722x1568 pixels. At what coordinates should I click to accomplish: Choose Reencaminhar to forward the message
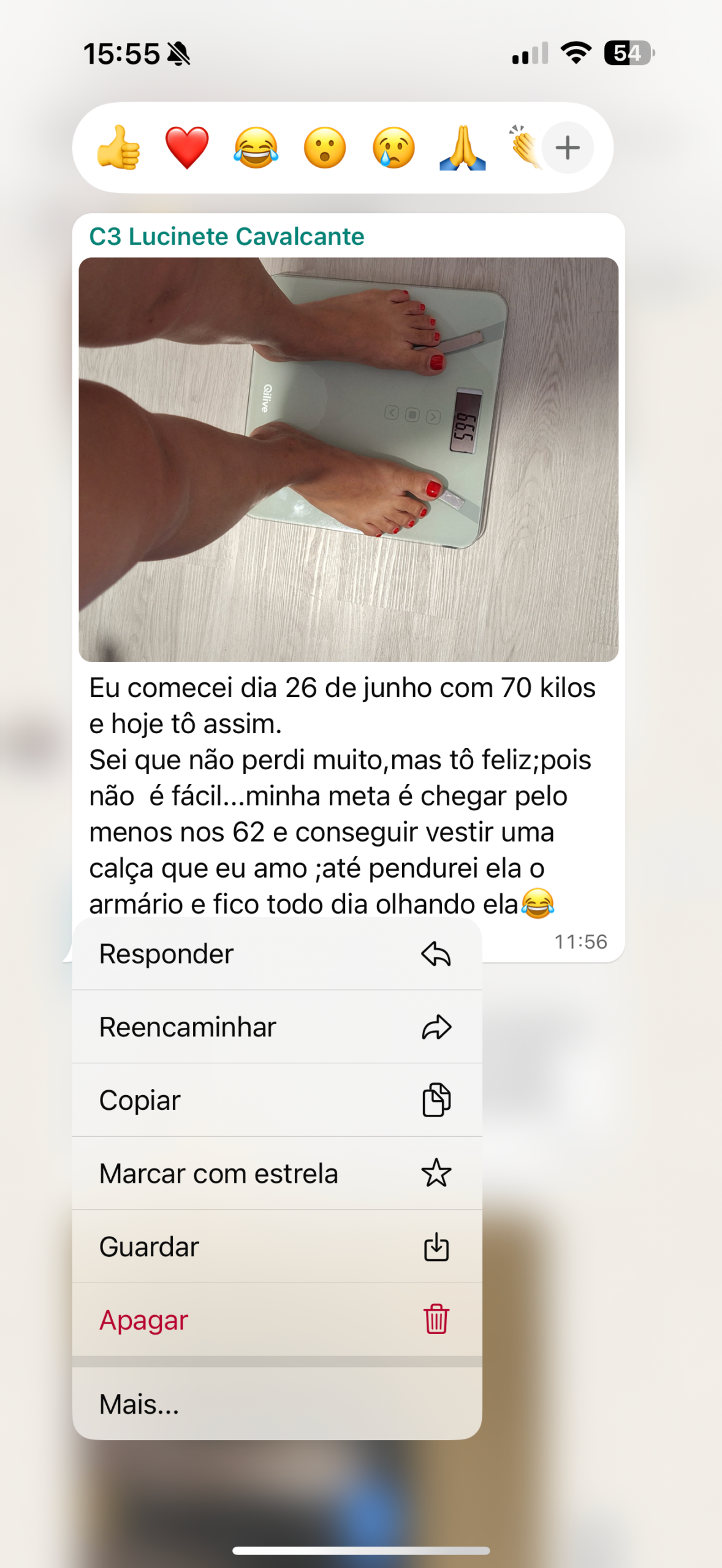pyautogui.click(x=277, y=1027)
